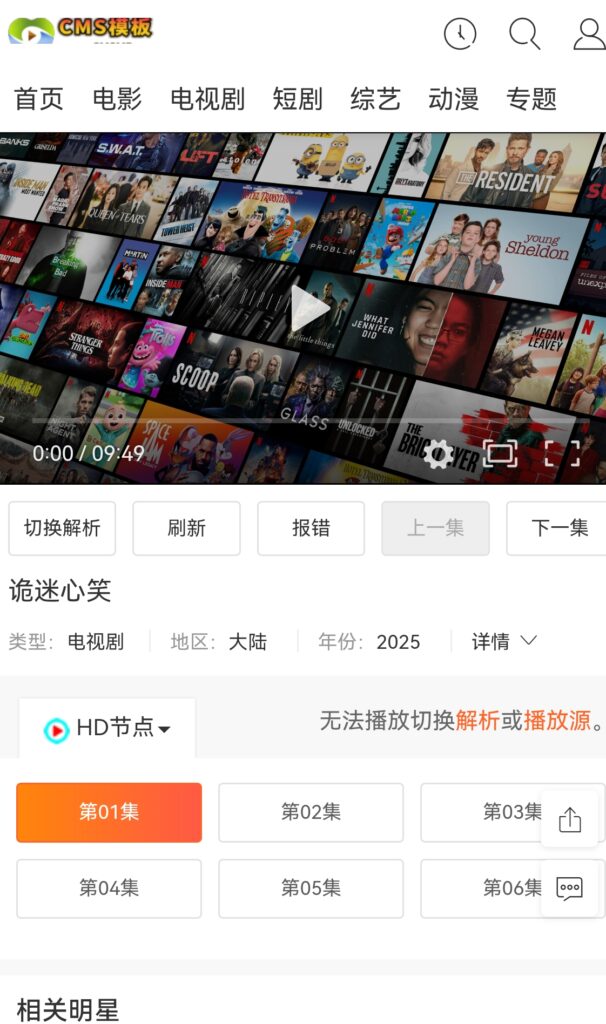Open the search magnifier
Image resolution: width=606 pixels, height=1024 pixels.
point(524,33)
